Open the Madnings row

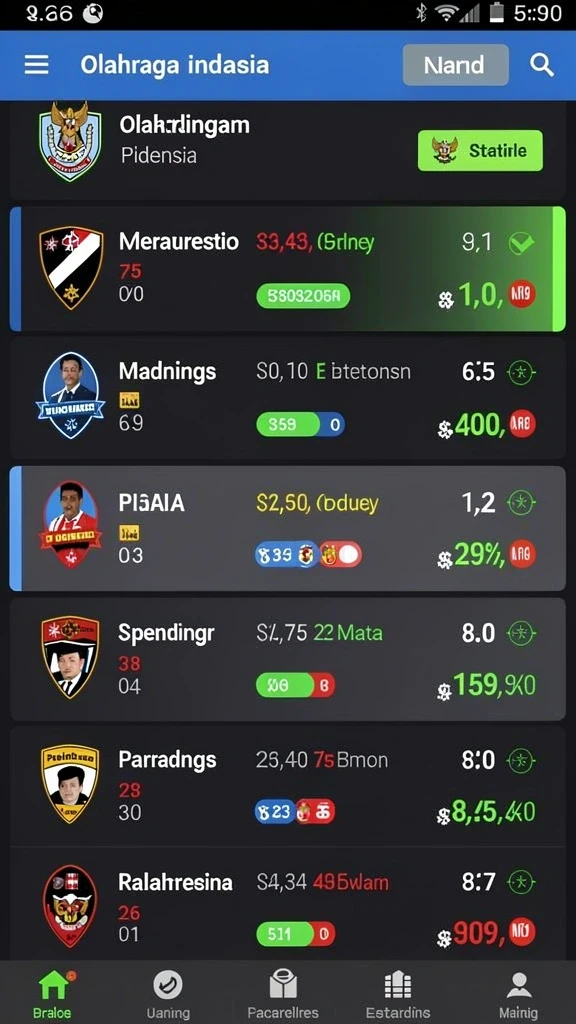point(287,398)
